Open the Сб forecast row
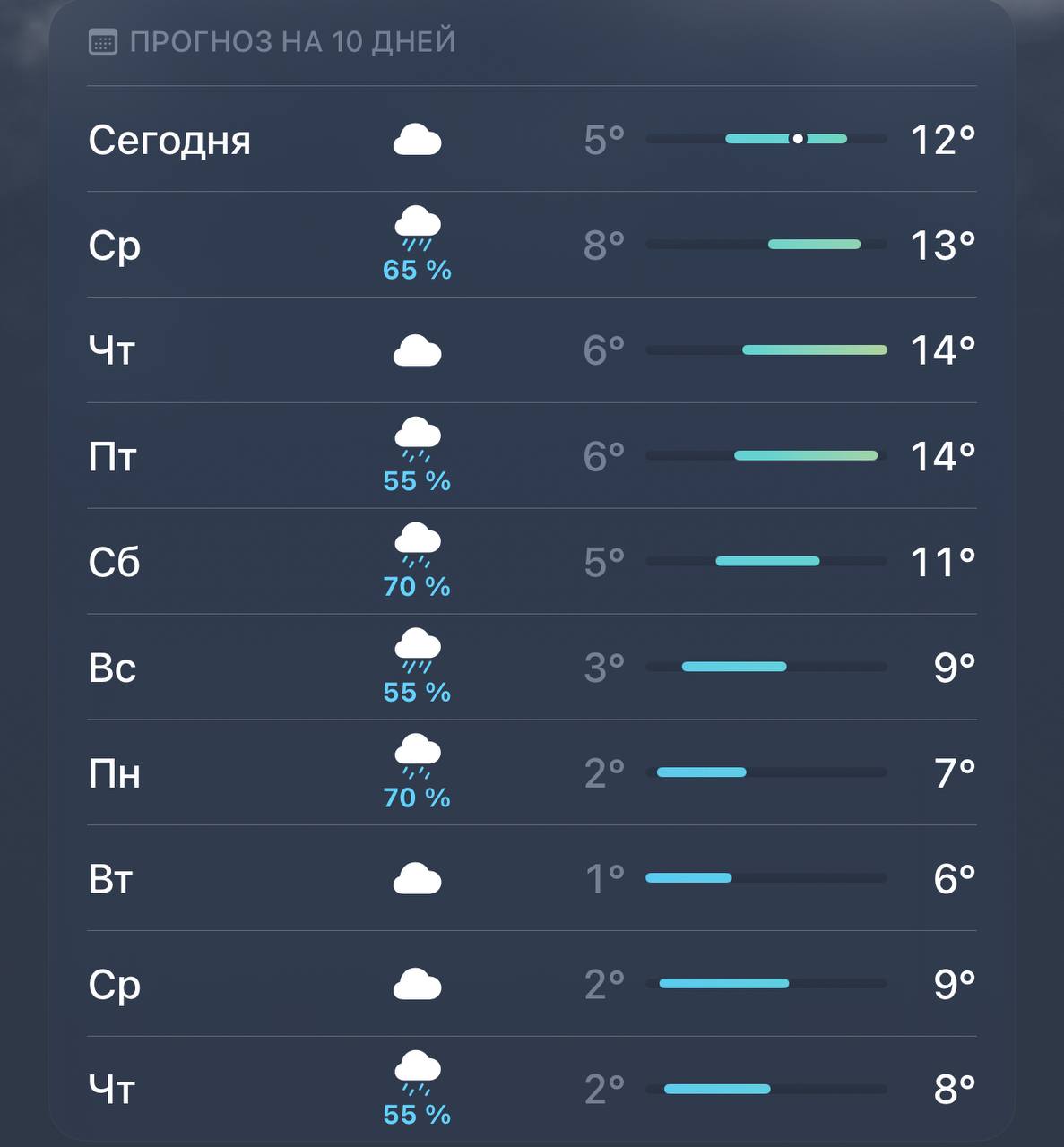Screen dimensions: 1064x1147 (x=532, y=562)
